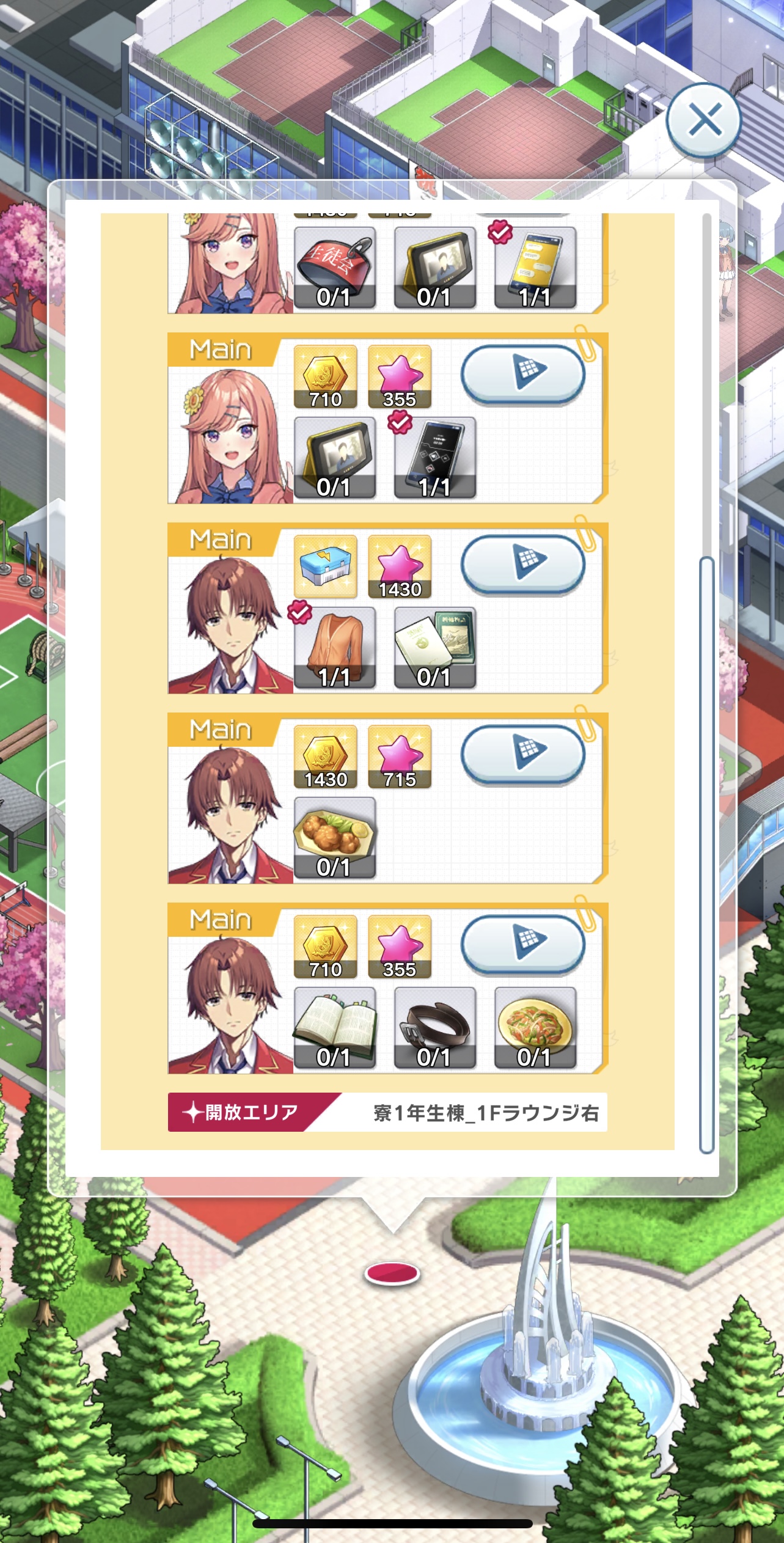
Task: Tap the pasta plate item 0/1
Action: [535, 1028]
